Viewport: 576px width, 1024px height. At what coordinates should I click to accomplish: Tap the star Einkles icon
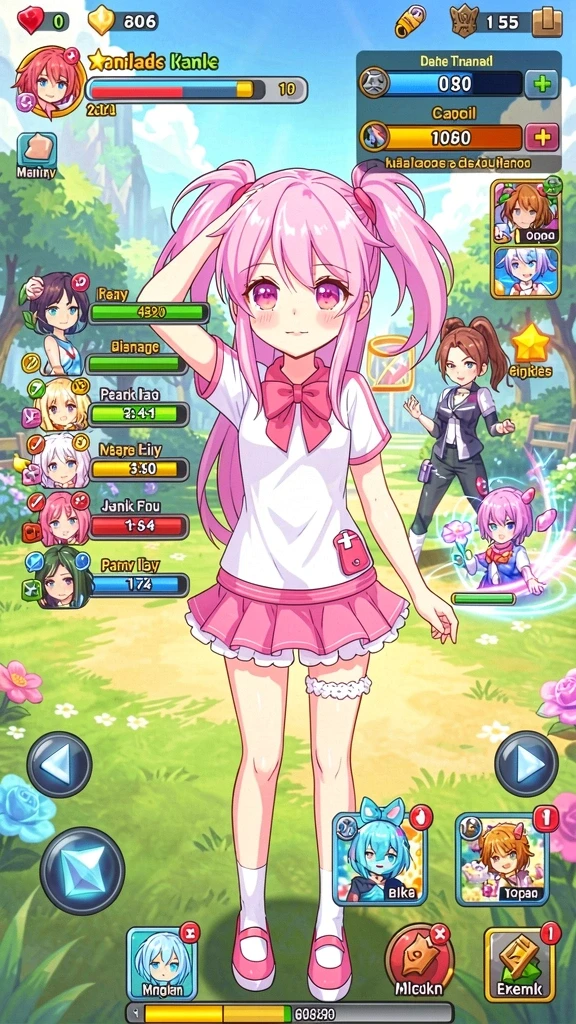[x=530, y=352]
